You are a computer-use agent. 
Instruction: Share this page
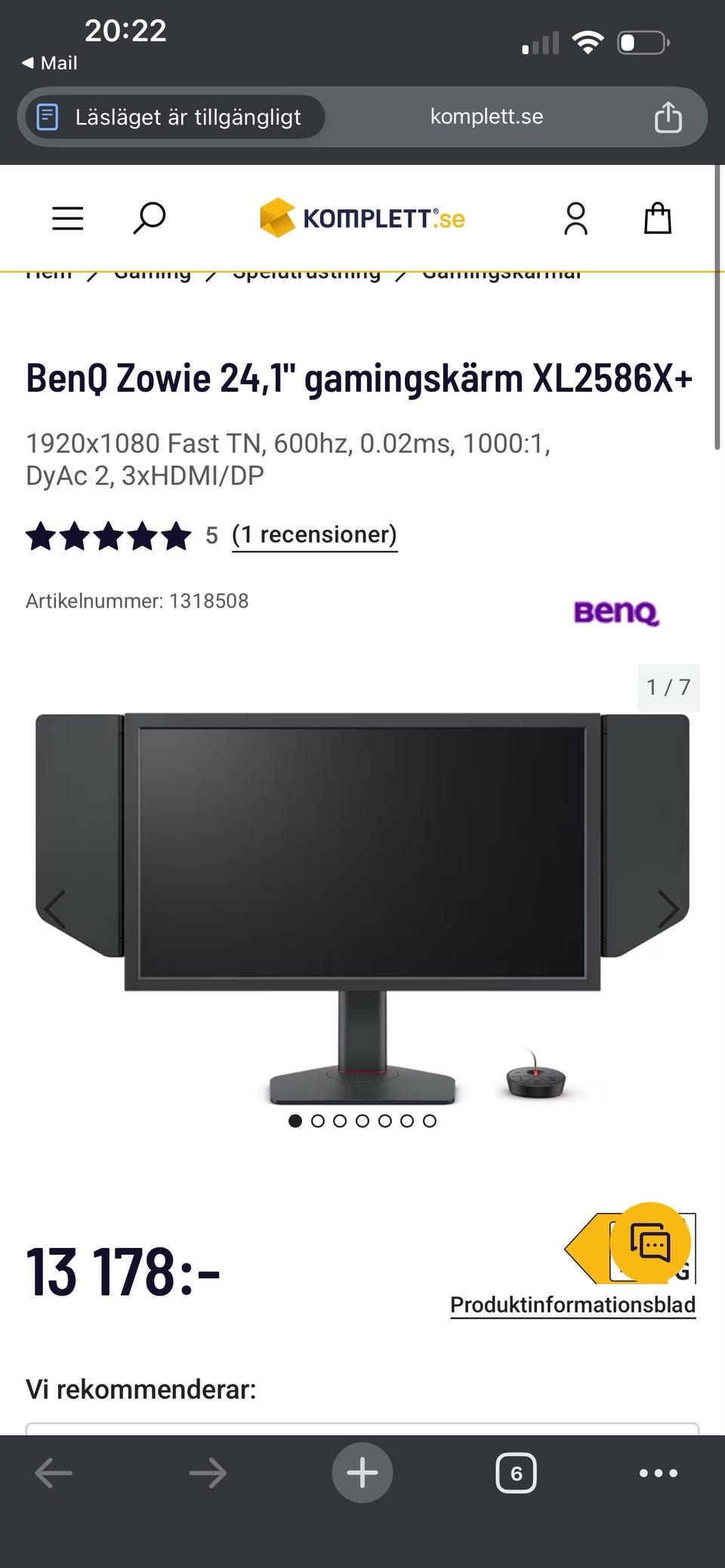pyautogui.click(x=668, y=117)
